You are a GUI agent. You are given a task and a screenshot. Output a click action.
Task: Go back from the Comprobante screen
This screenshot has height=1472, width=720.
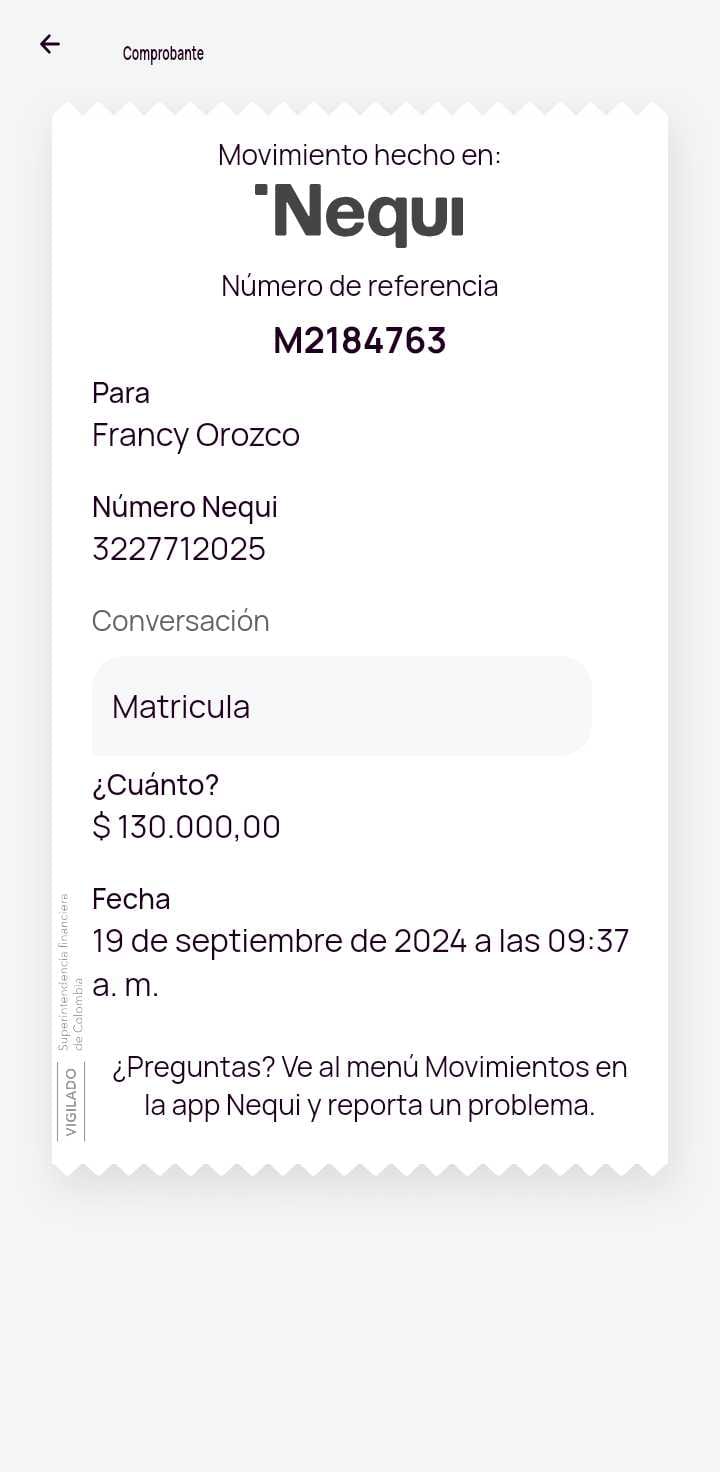[x=50, y=44]
